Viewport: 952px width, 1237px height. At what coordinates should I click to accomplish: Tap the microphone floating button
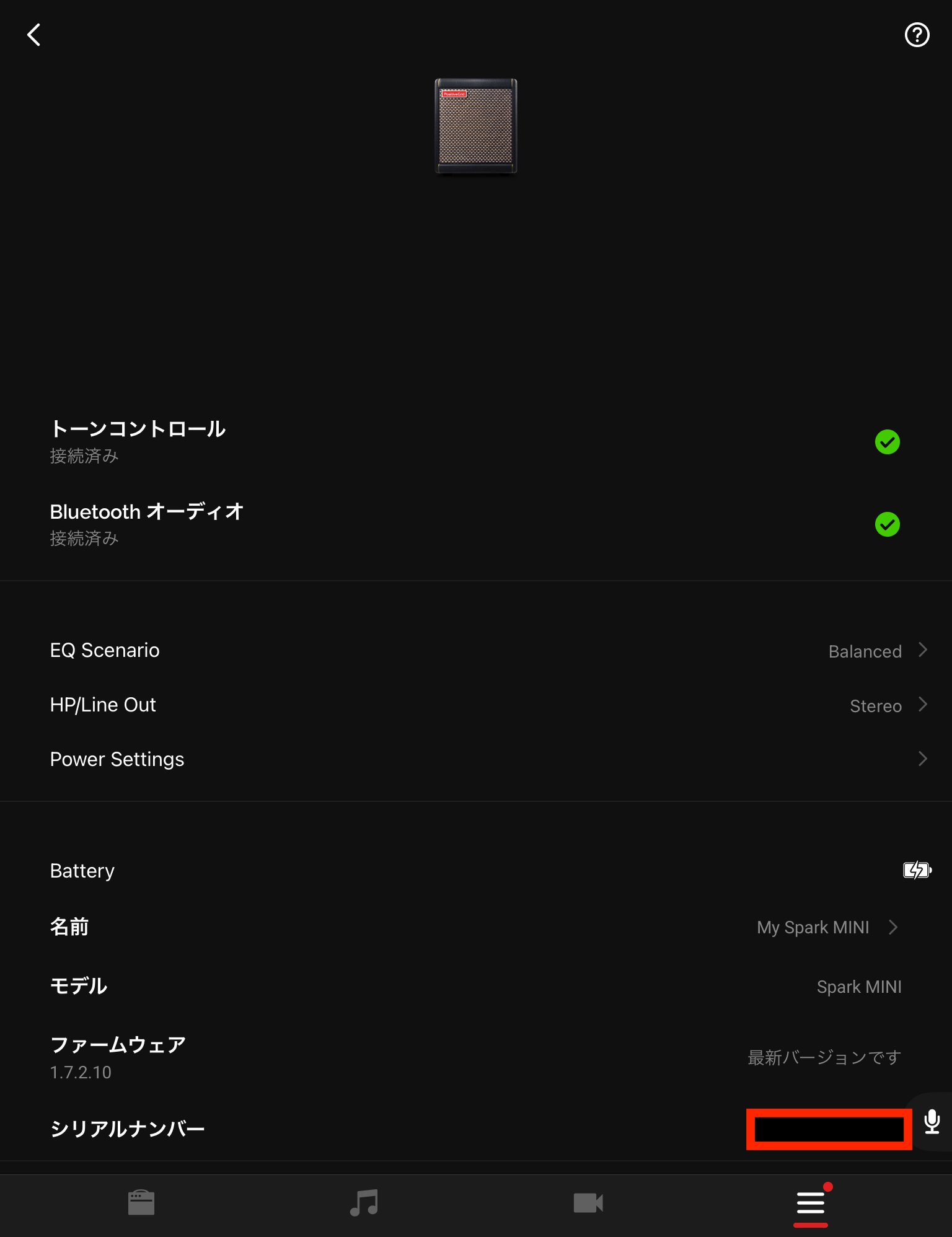click(932, 1122)
